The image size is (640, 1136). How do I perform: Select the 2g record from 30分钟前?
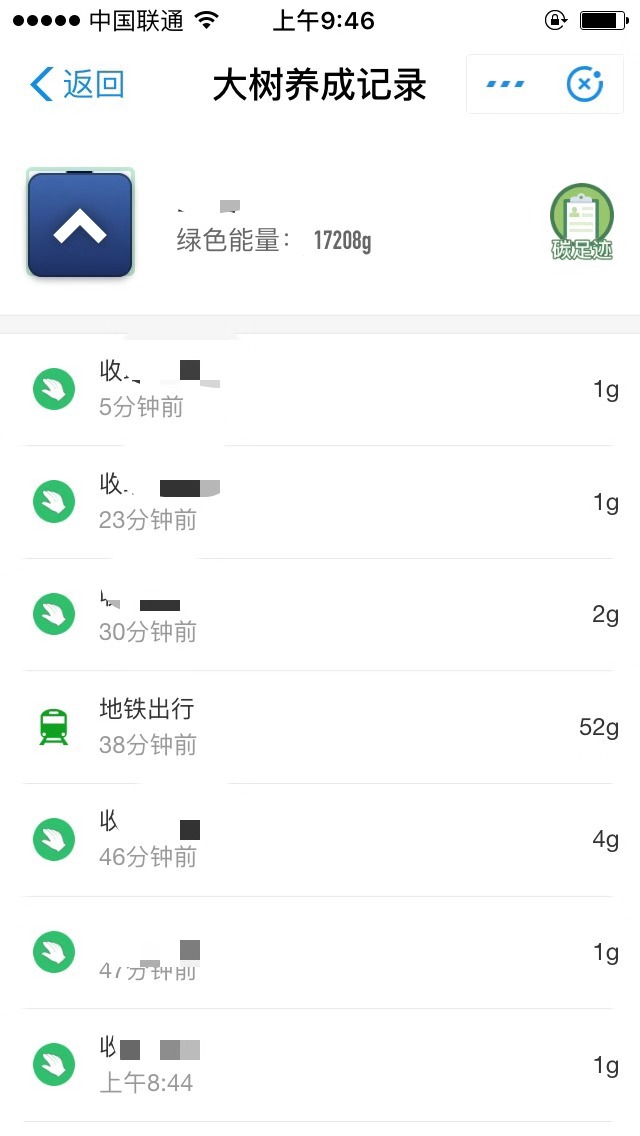click(x=320, y=614)
